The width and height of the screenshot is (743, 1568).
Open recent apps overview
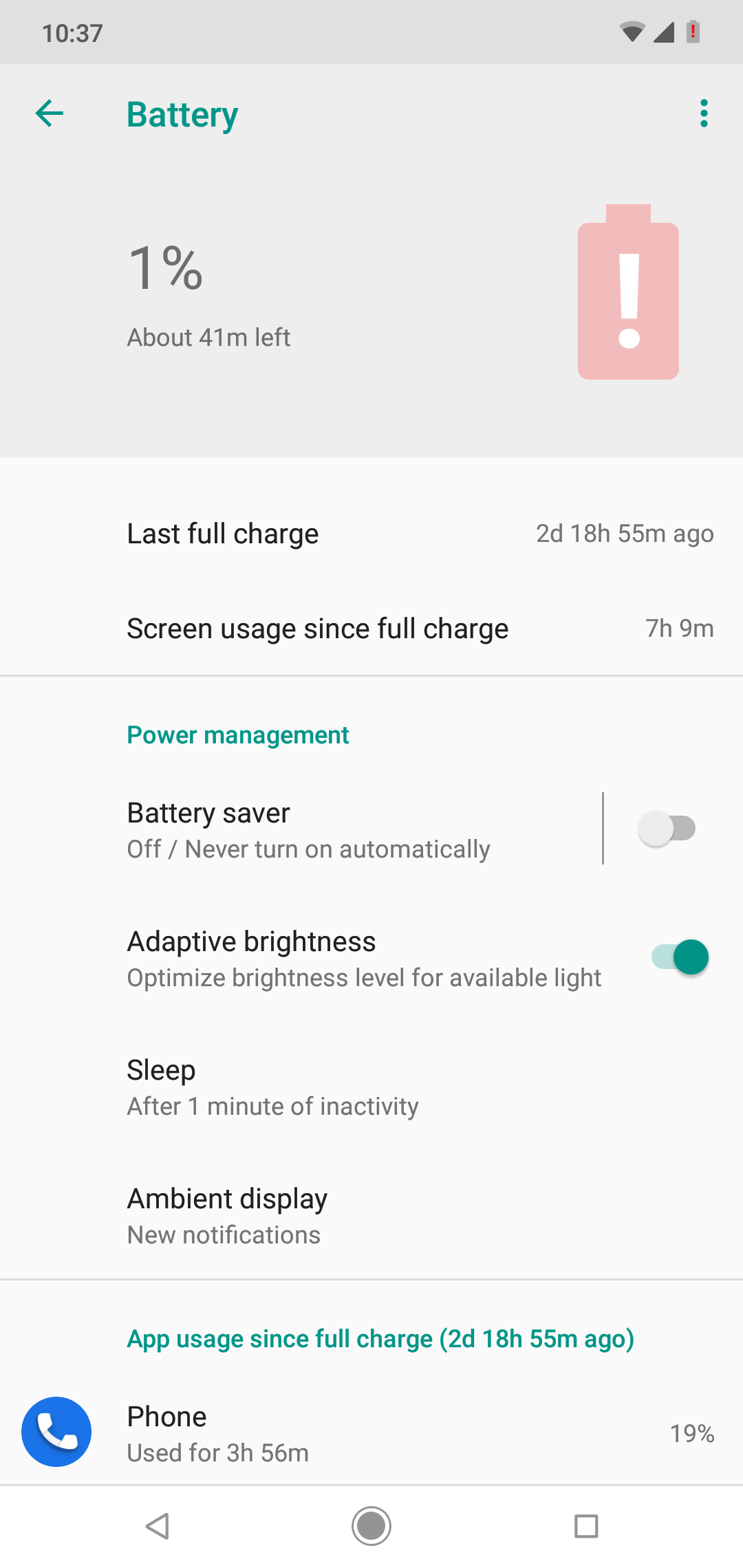586,1526
